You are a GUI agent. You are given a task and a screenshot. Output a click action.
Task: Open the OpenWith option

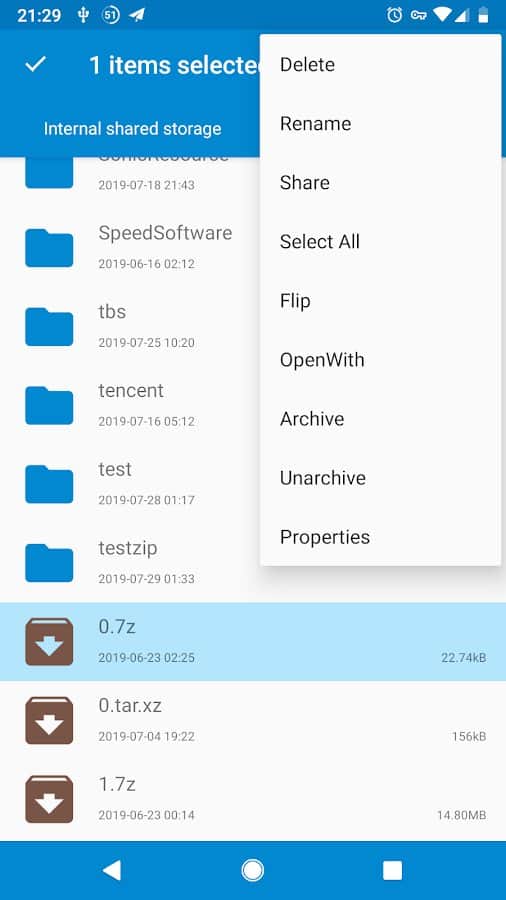[x=380, y=360]
